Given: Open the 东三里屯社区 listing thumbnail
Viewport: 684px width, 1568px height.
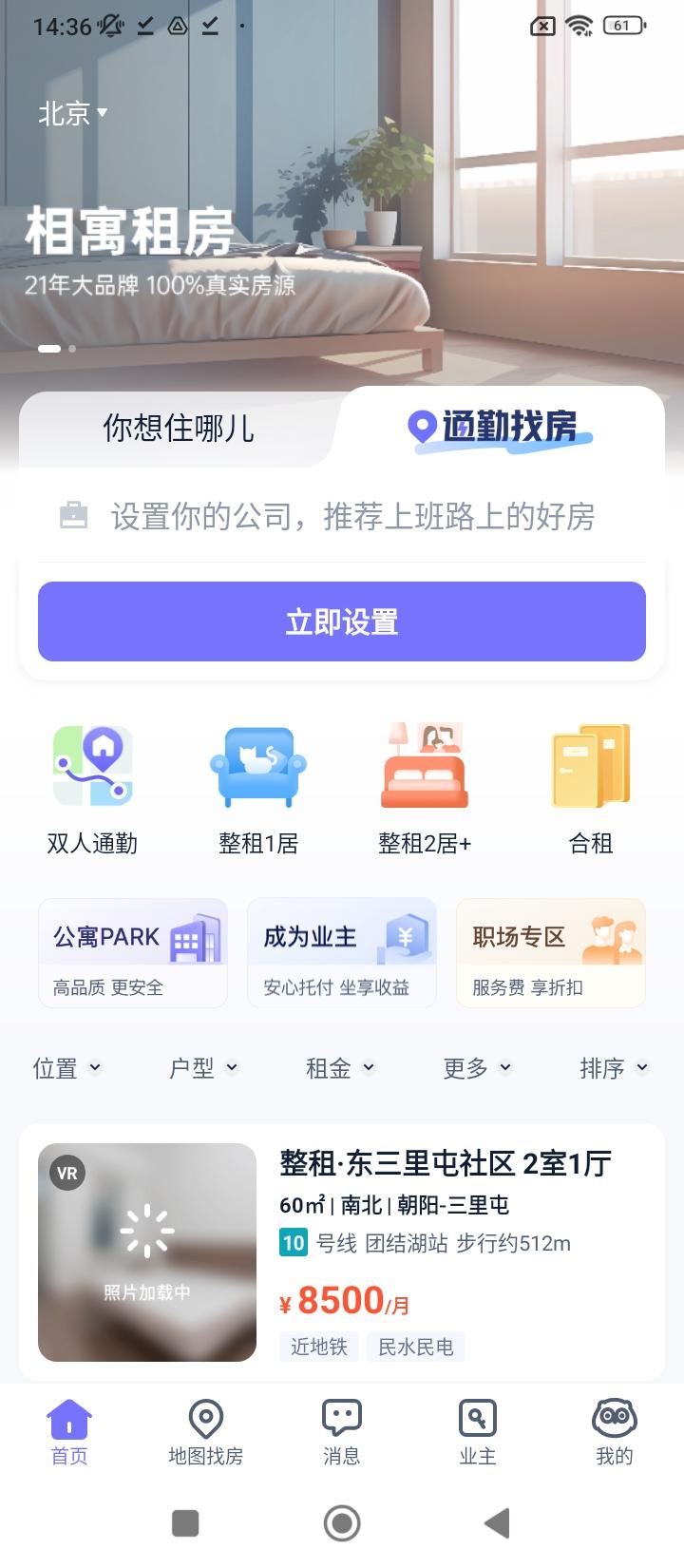Looking at the screenshot, I should pos(146,1254).
